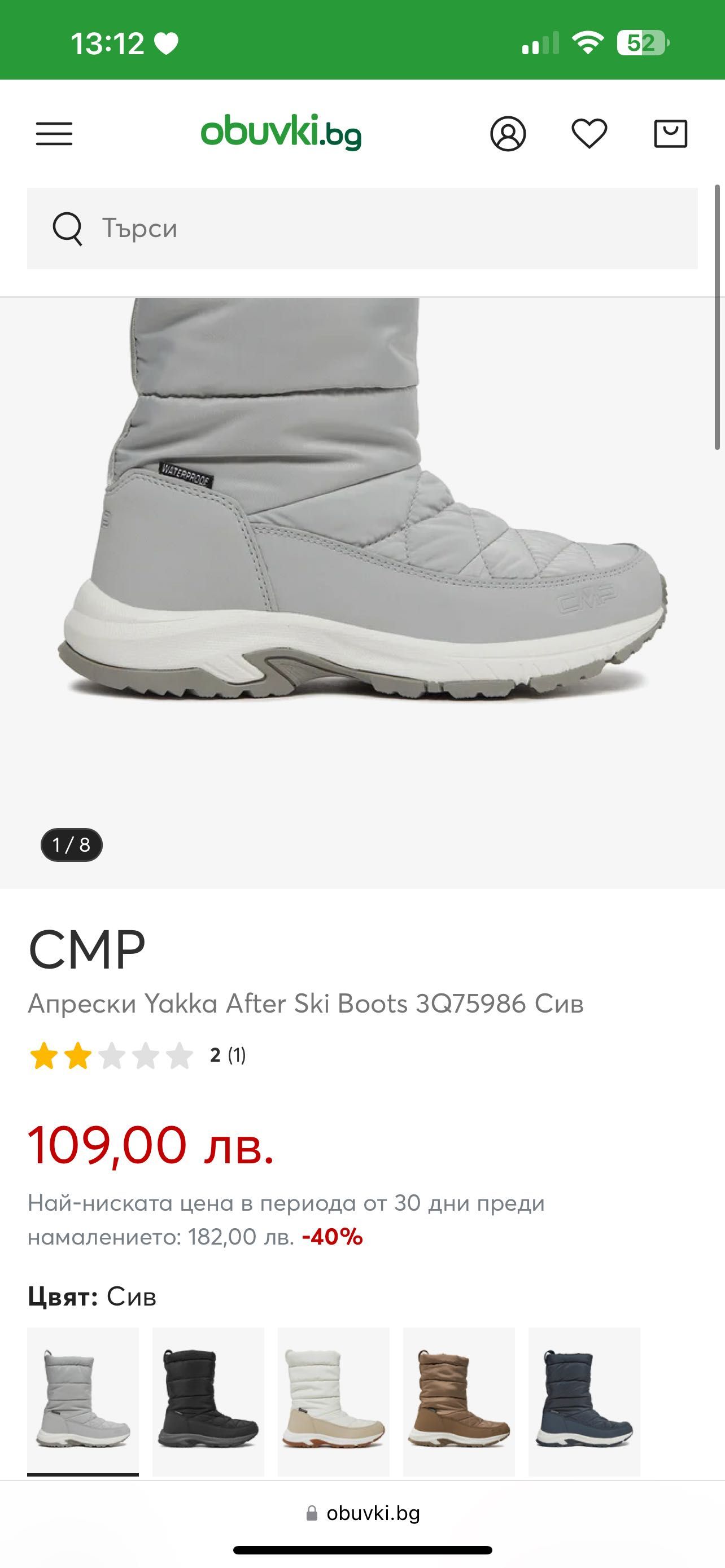725x1568 pixels.
Task: Select the grey boot color variant
Action: click(83, 1400)
